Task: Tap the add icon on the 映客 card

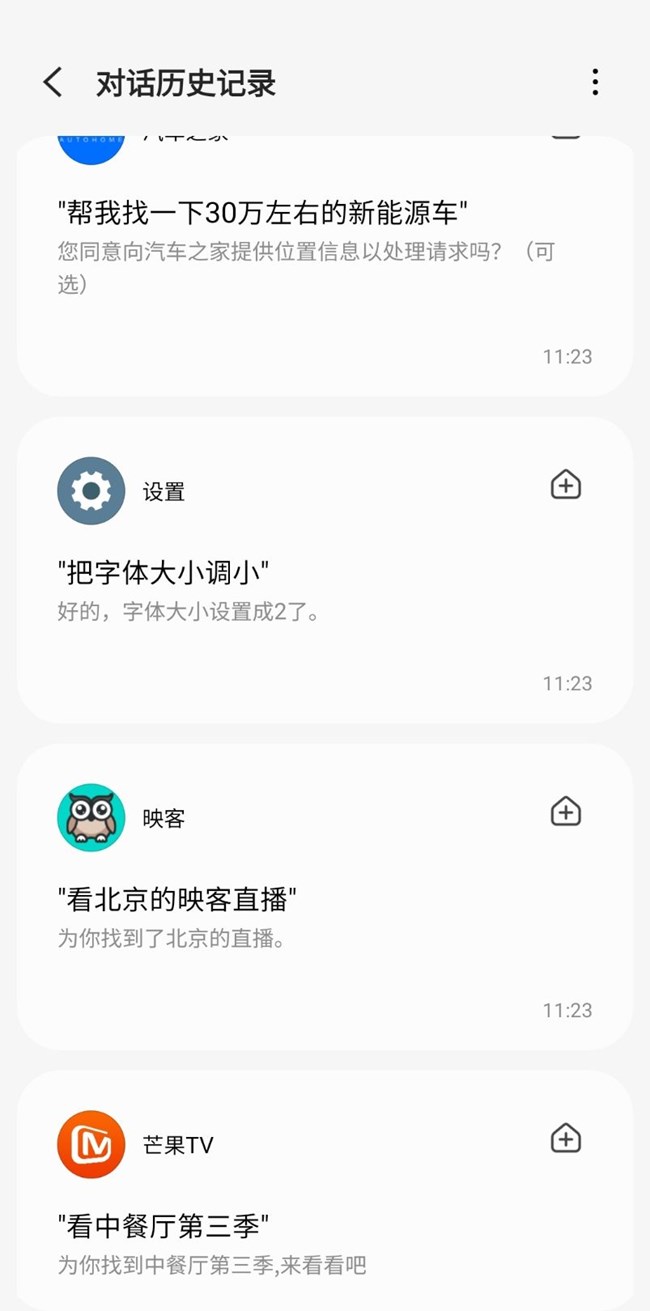Action: point(566,811)
